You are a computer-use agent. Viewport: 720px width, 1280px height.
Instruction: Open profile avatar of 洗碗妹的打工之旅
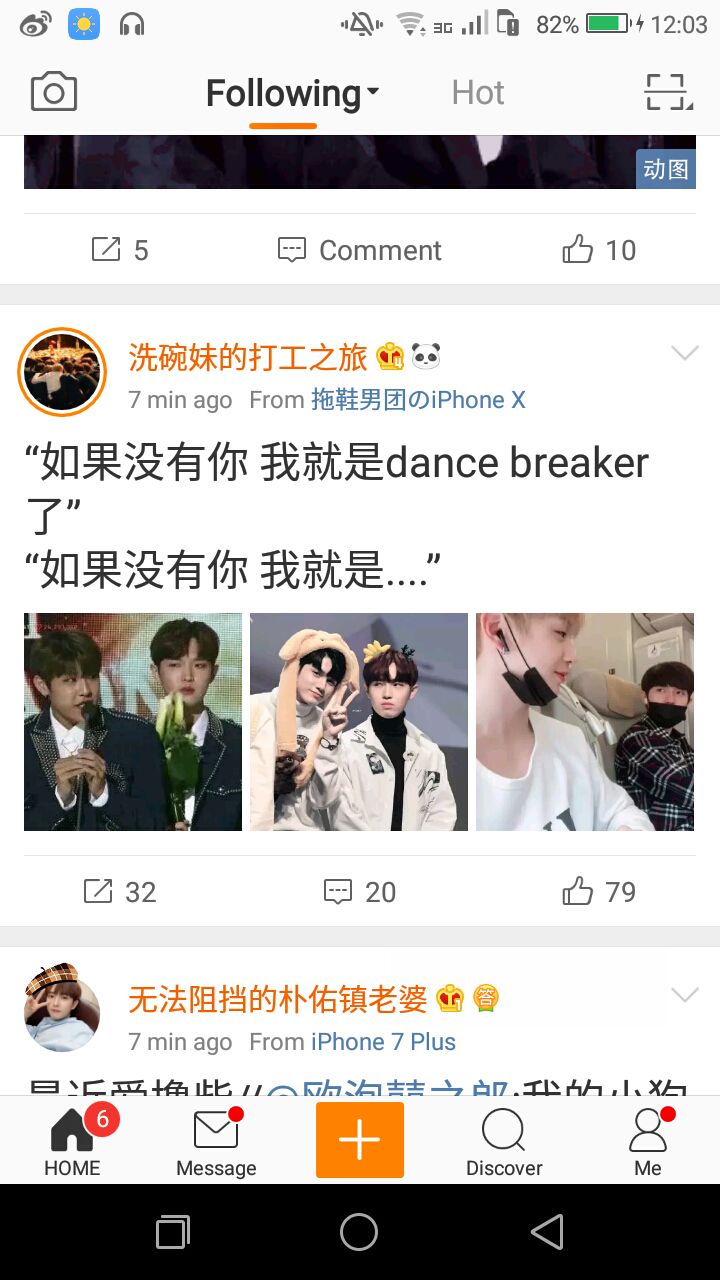click(62, 372)
